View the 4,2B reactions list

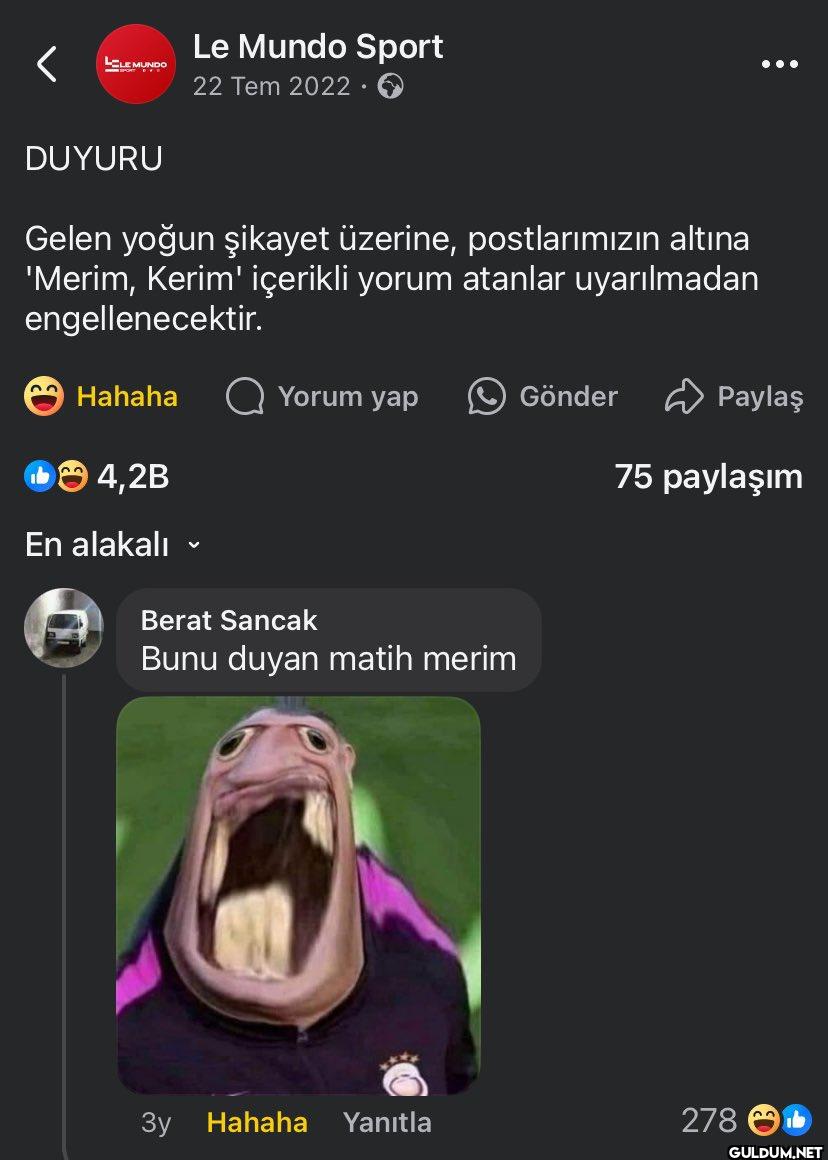pyautogui.click(x=97, y=477)
